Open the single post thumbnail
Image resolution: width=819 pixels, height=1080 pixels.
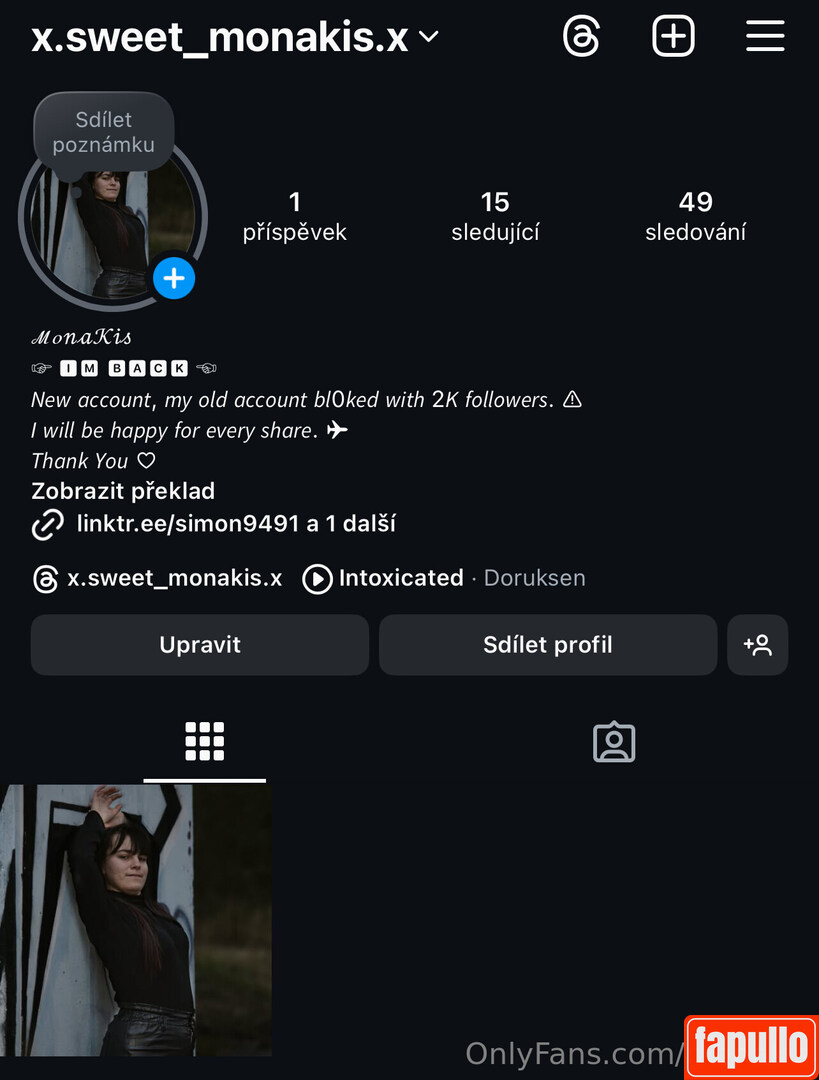click(x=136, y=920)
